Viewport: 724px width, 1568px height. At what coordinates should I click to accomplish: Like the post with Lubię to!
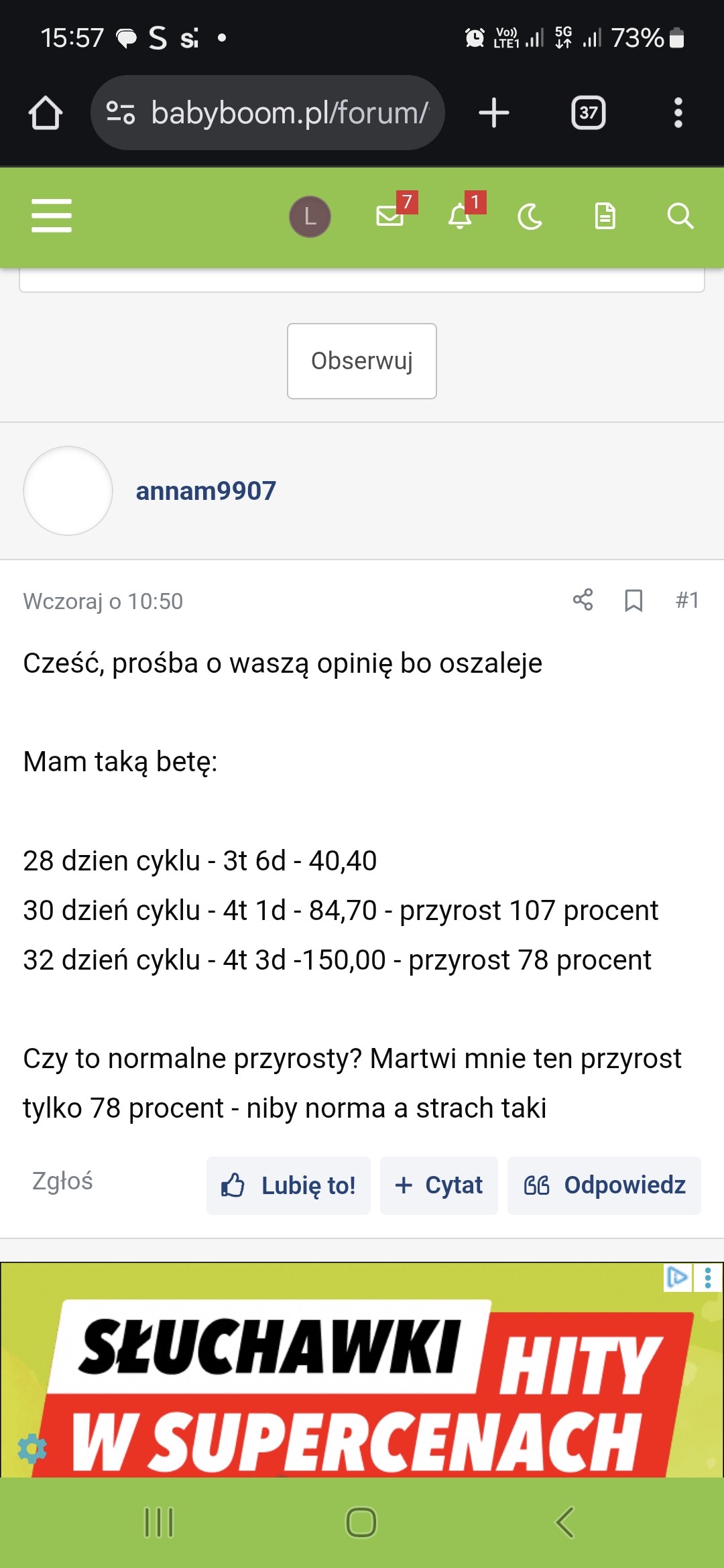click(x=288, y=1185)
